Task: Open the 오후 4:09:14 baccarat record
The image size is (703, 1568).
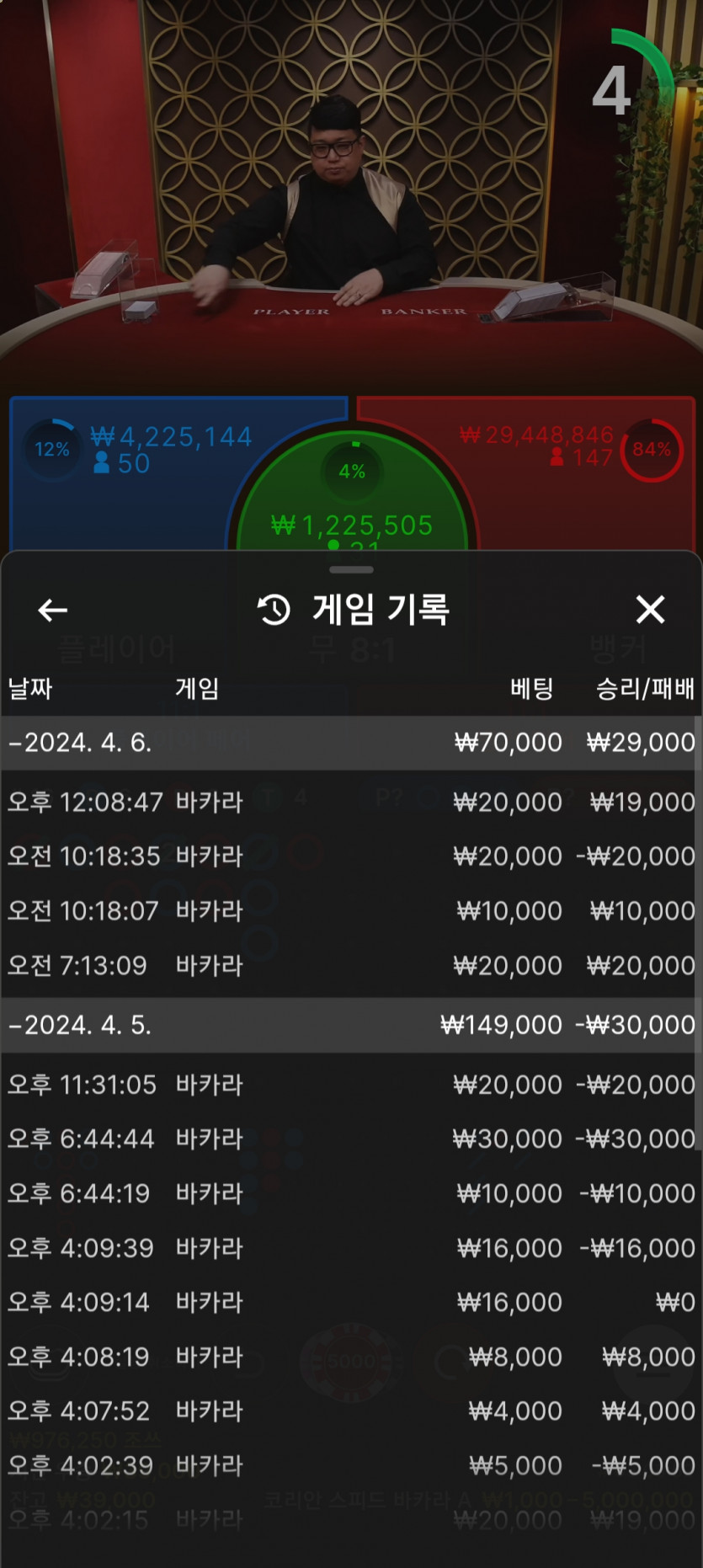Action: click(x=350, y=1302)
